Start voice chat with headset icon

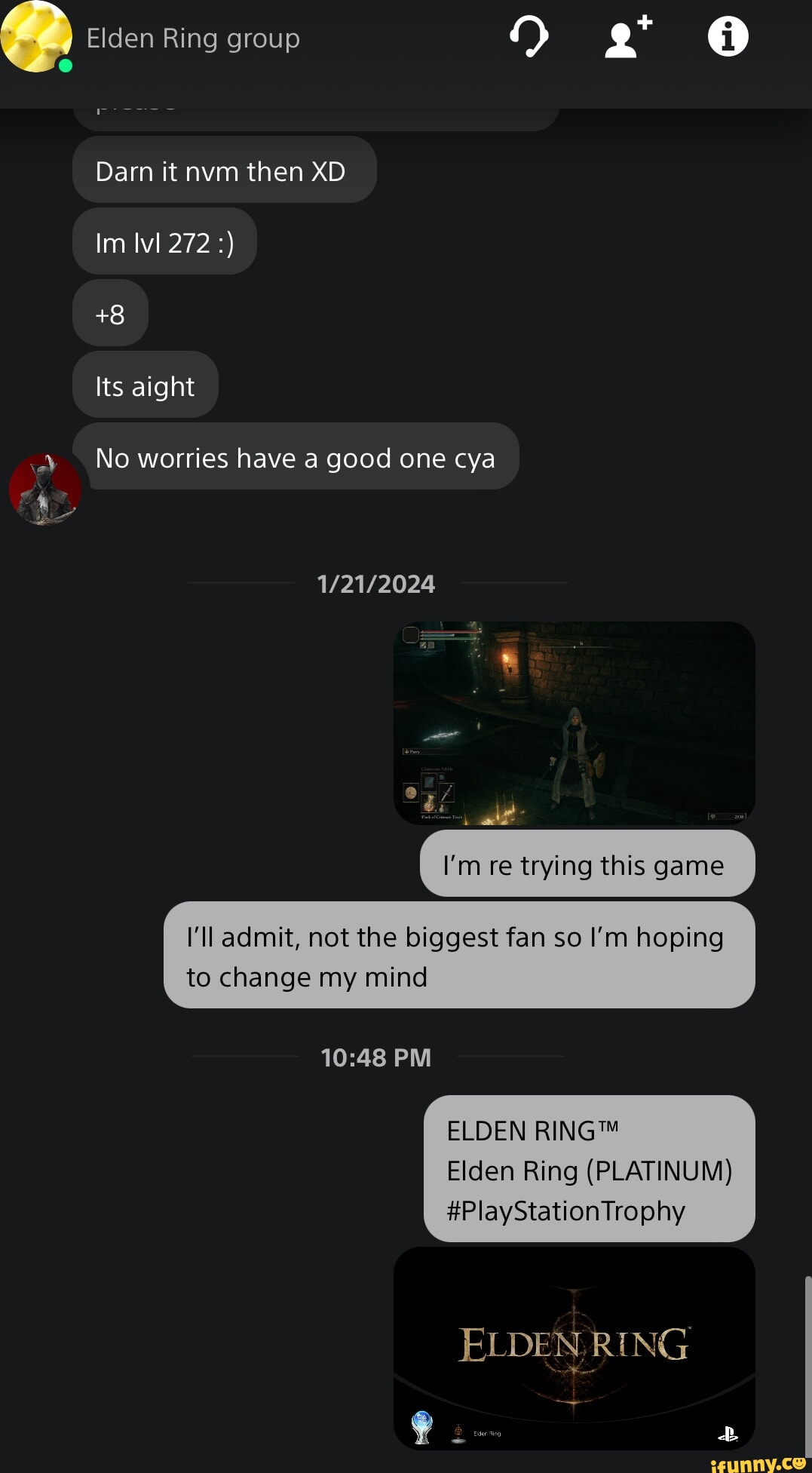click(529, 37)
